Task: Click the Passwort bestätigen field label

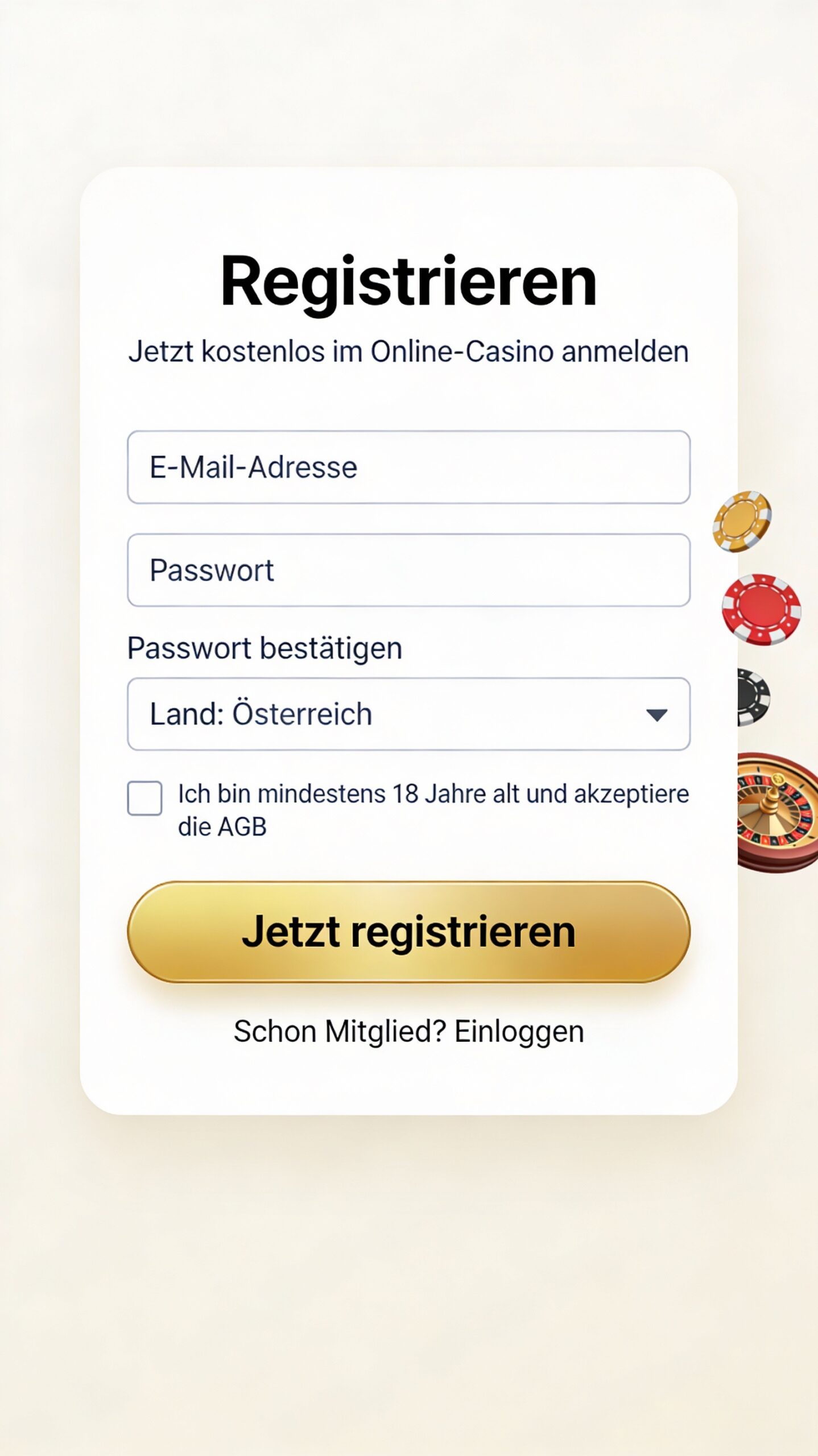Action: (x=265, y=647)
